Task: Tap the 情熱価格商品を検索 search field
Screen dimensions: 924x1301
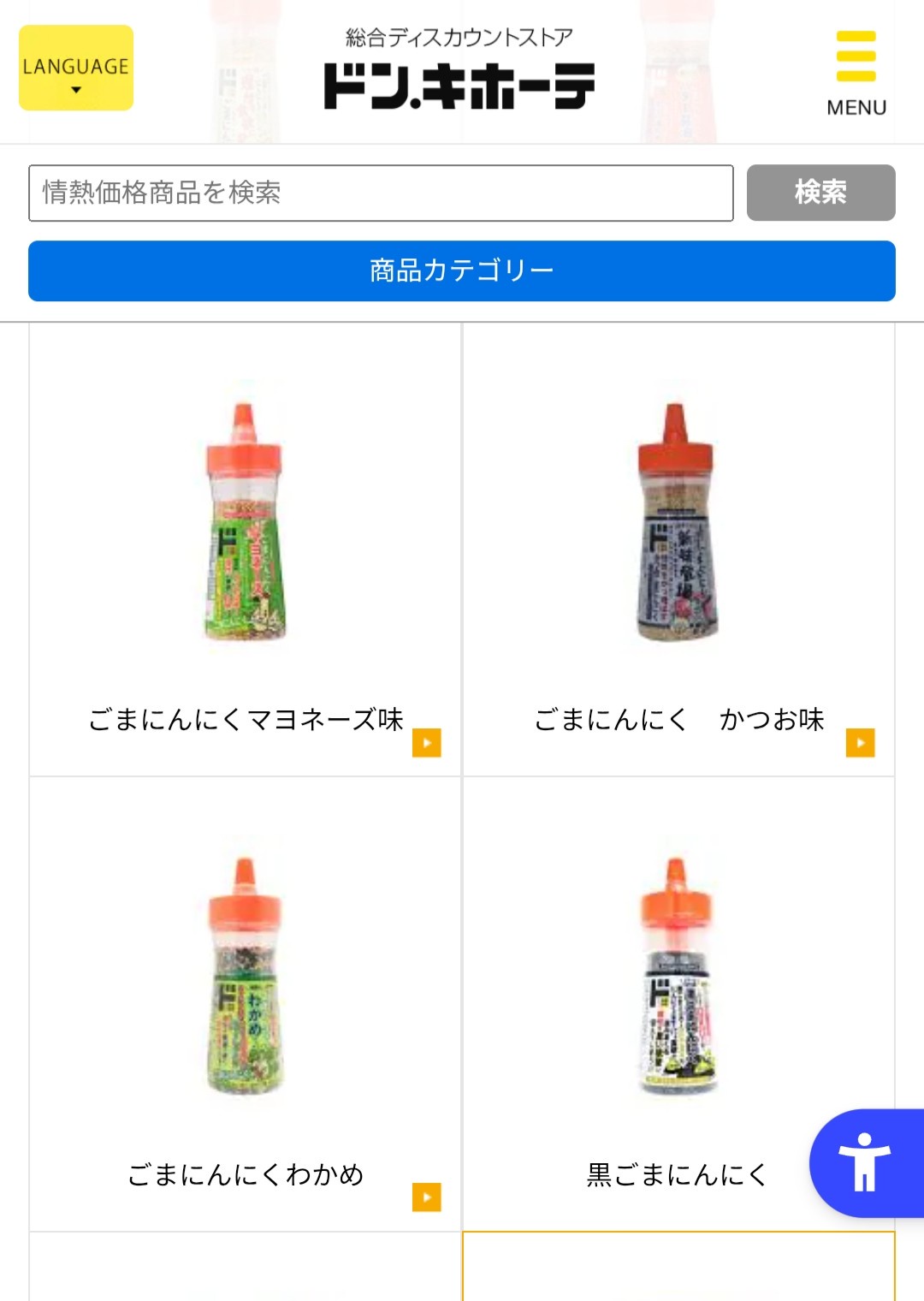Action: (381, 193)
